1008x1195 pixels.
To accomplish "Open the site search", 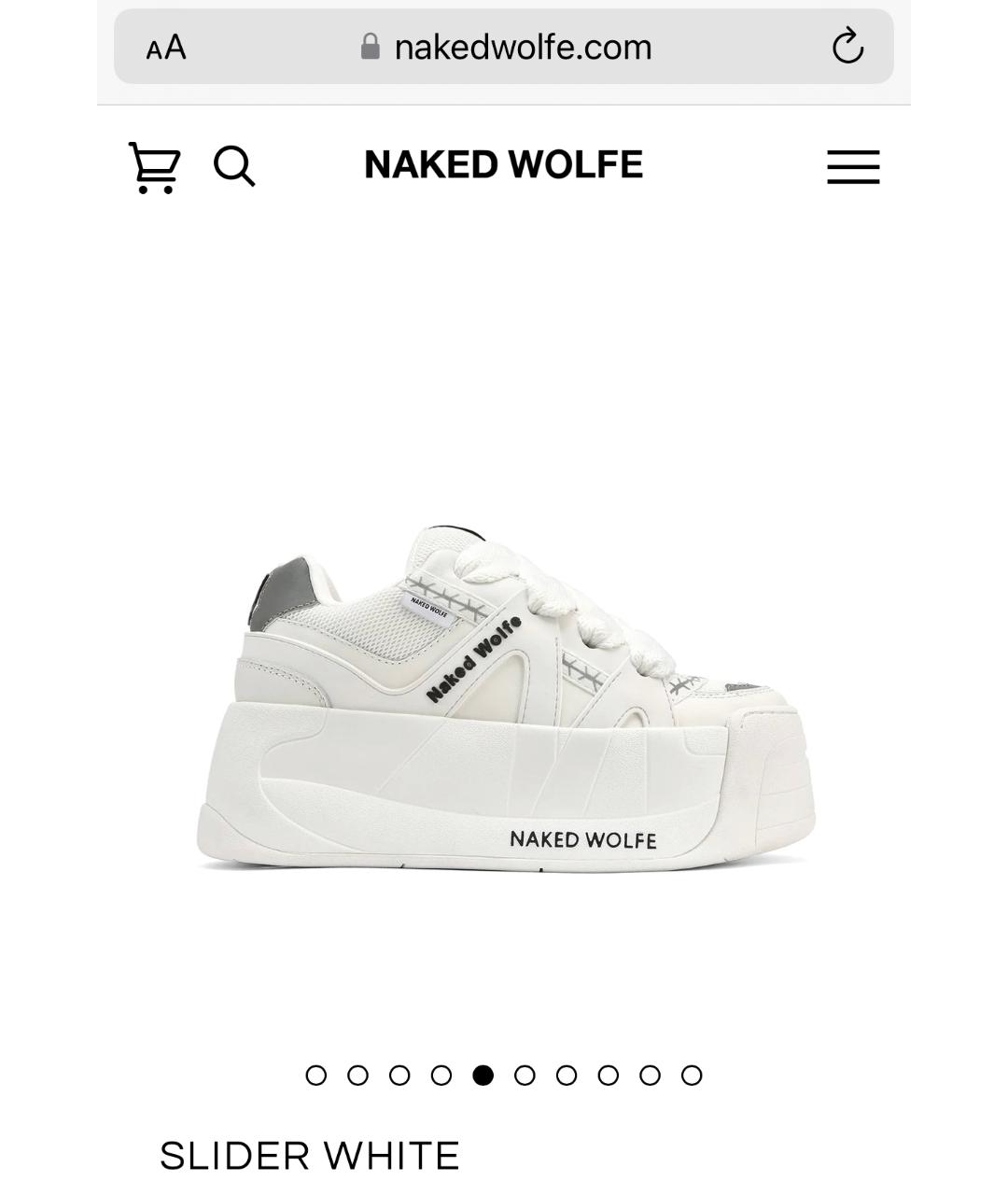I will point(234,167).
